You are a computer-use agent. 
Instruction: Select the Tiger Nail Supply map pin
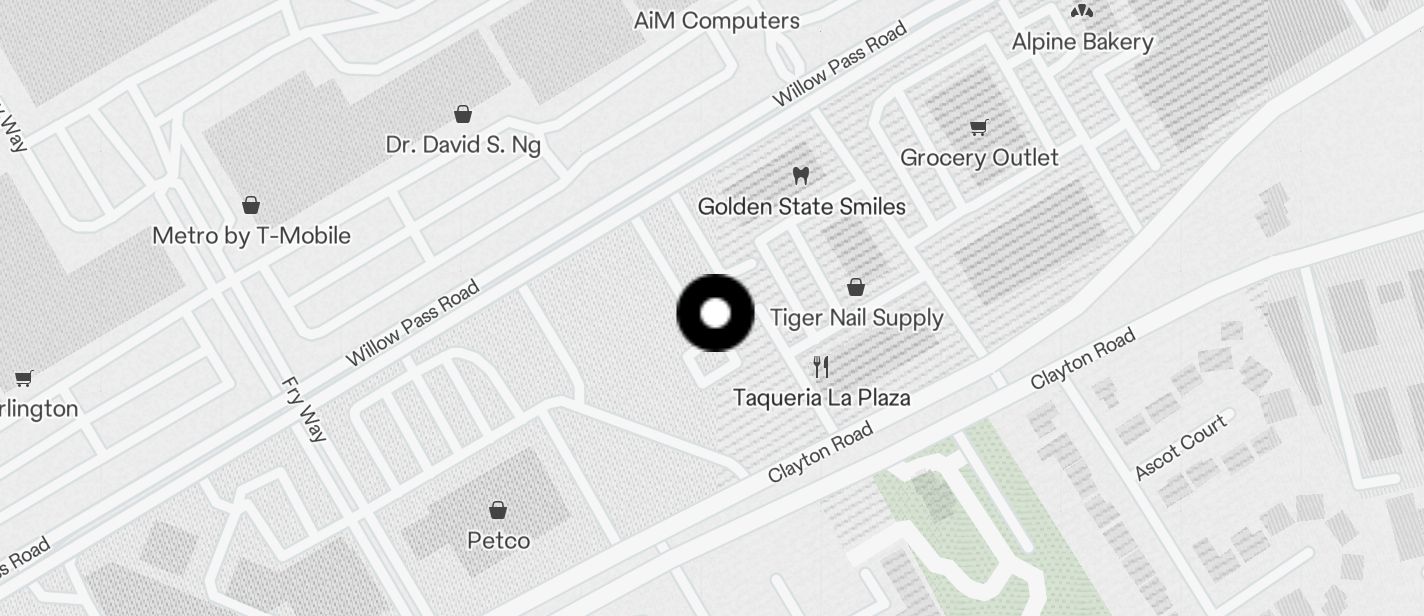pyautogui.click(x=856, y=288)
